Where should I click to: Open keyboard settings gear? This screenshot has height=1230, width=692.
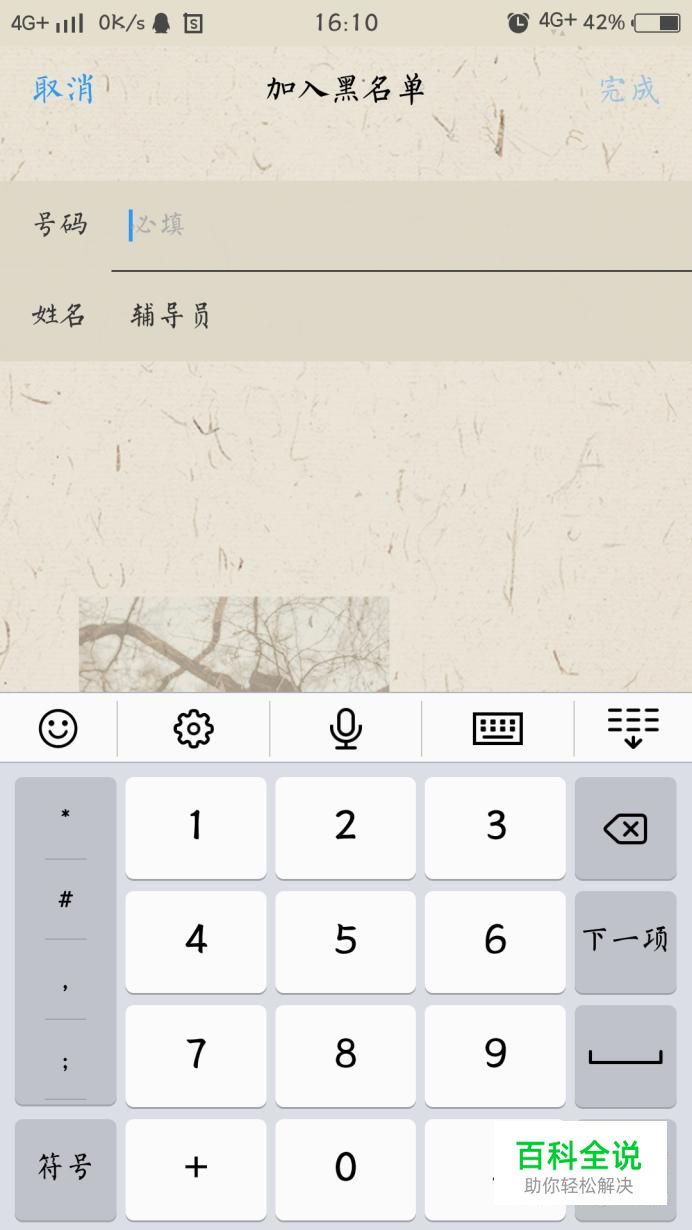(193, 728)
